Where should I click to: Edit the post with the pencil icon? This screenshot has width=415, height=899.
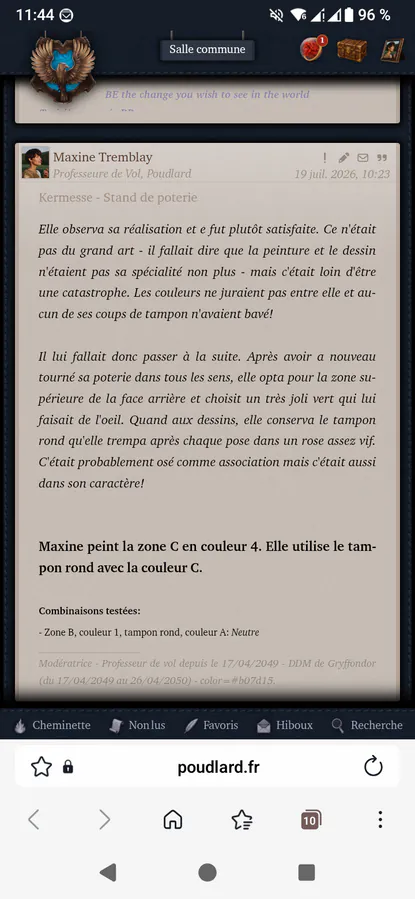(343, 158)
